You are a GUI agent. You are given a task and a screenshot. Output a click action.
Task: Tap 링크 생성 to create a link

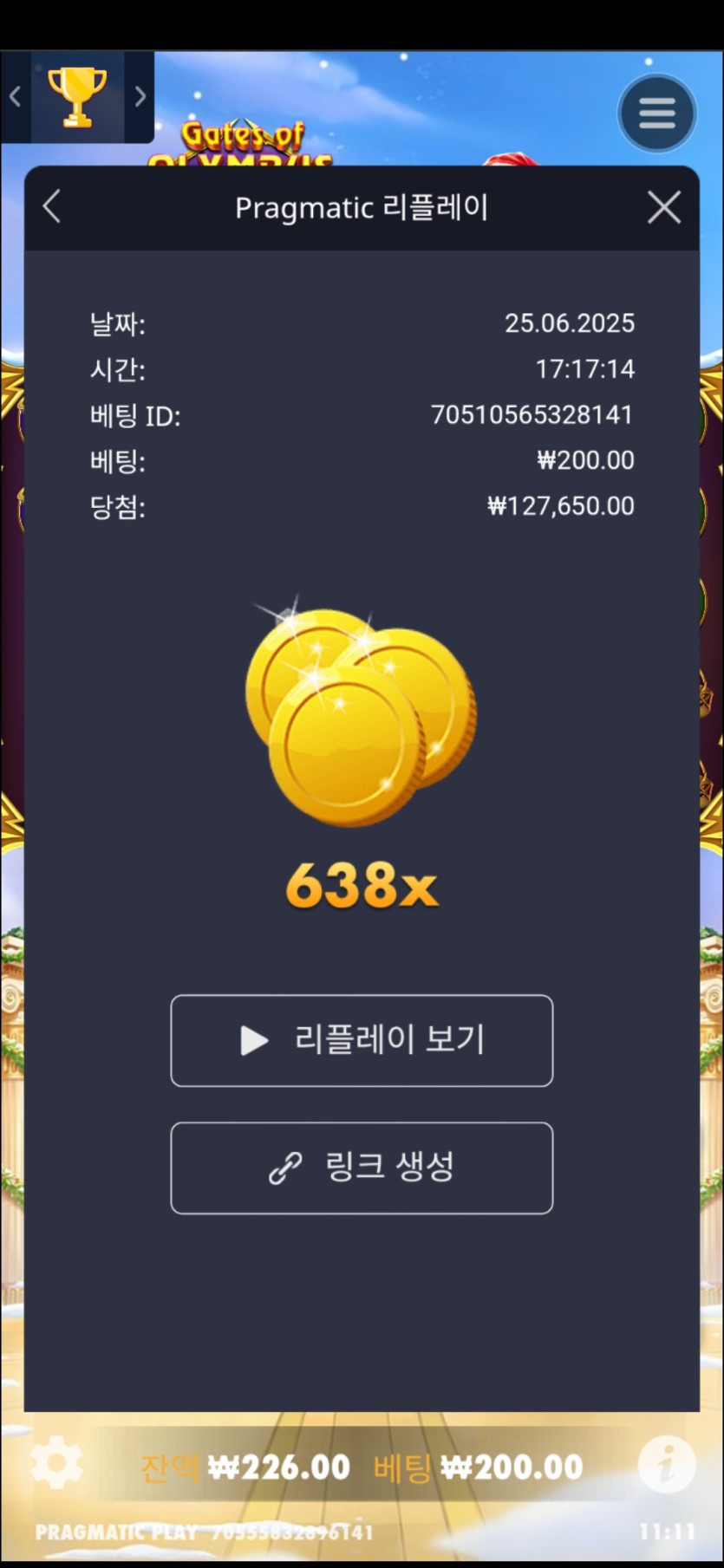pyautogui.click(x=362, y=1168)
